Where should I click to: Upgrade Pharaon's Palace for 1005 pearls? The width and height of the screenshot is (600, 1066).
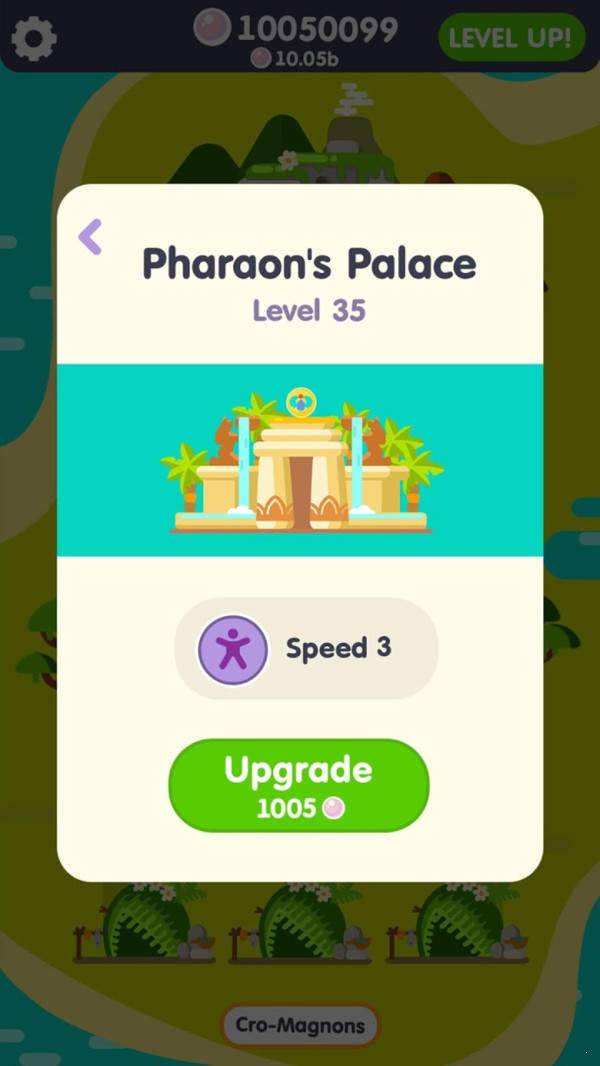pos(299,786)
